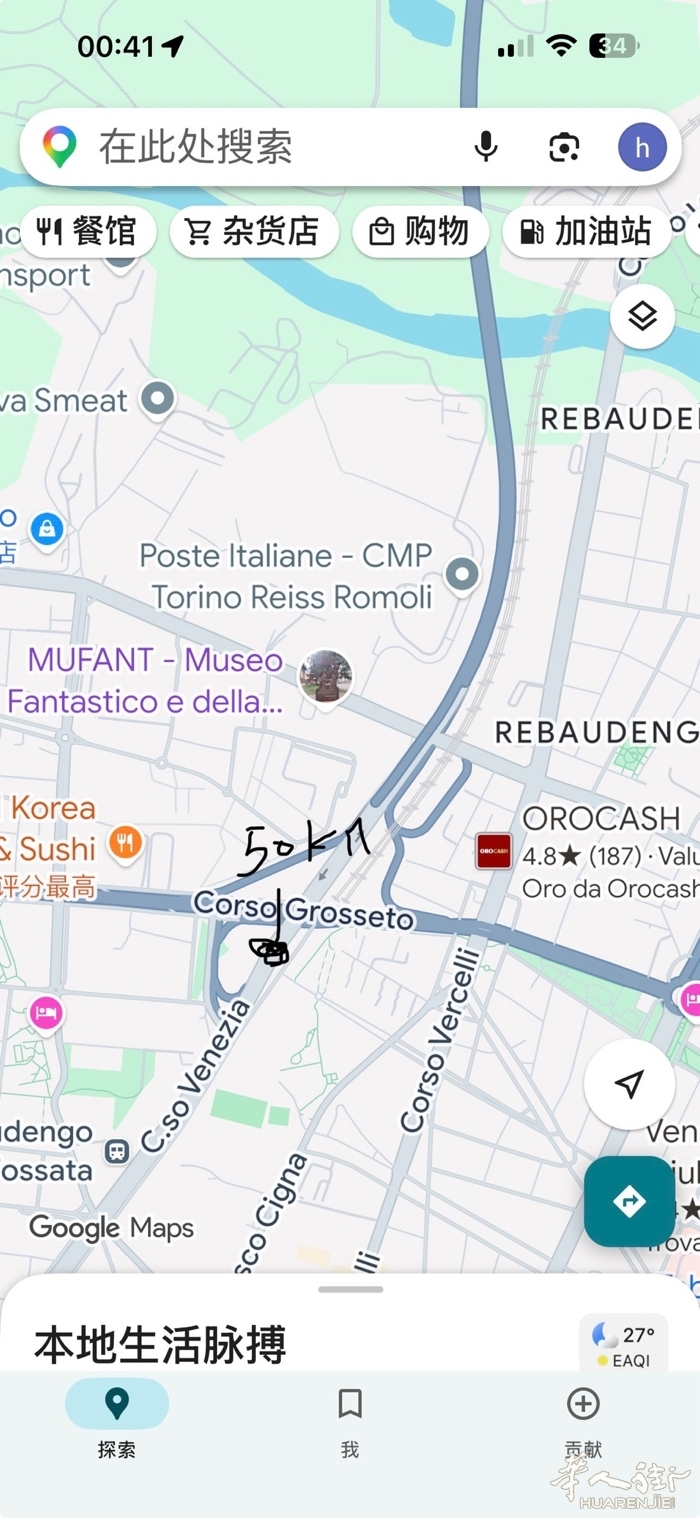Start voice search with the microphone icon
Screen dimensions: 700x1518
(x=486, y=148)
